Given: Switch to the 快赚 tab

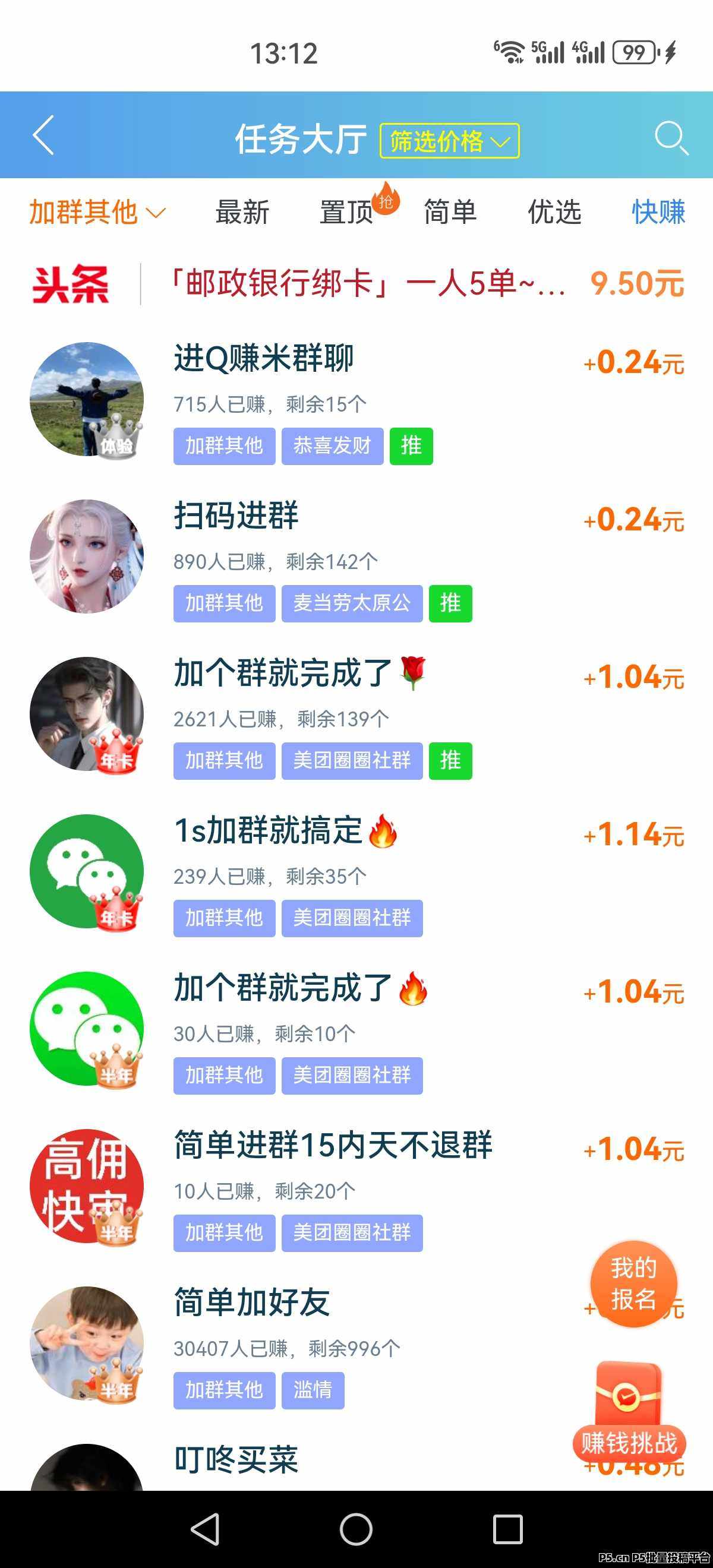Looking at the screenshot, I should (658, 213).
